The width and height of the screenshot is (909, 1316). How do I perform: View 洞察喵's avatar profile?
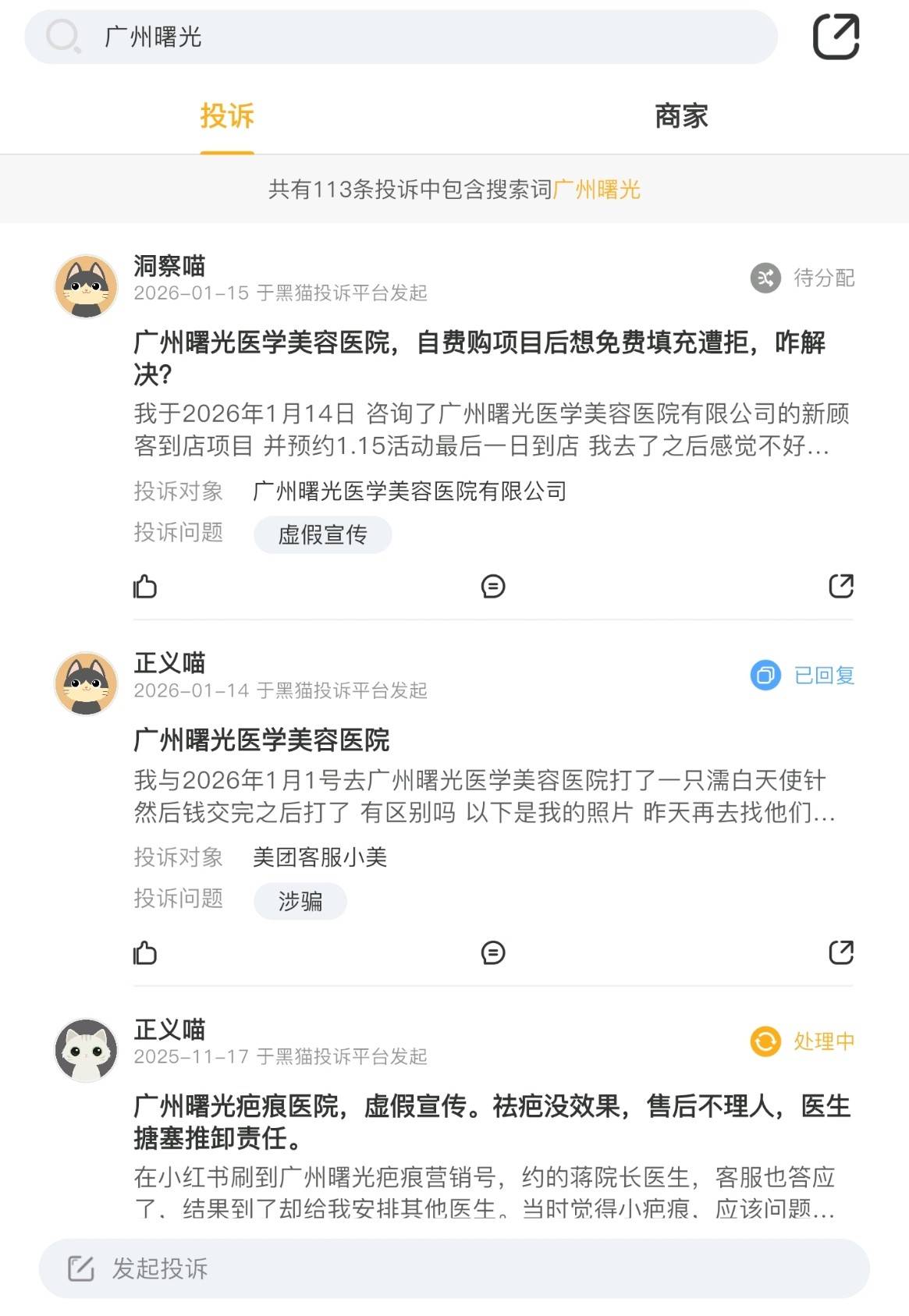pyautogui.click(x=86, y=286)
